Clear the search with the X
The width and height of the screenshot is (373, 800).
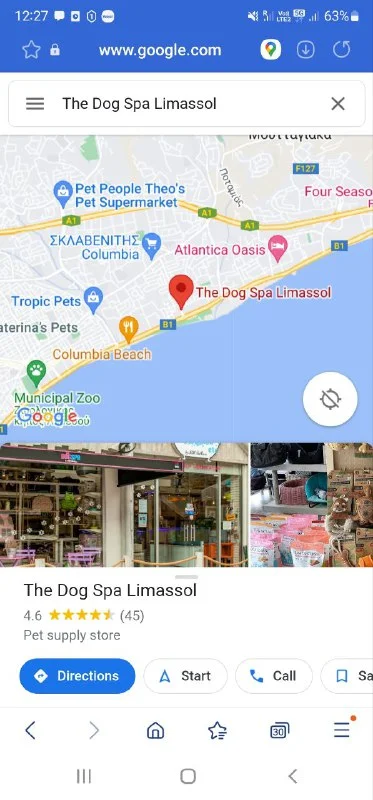(338, 104)
